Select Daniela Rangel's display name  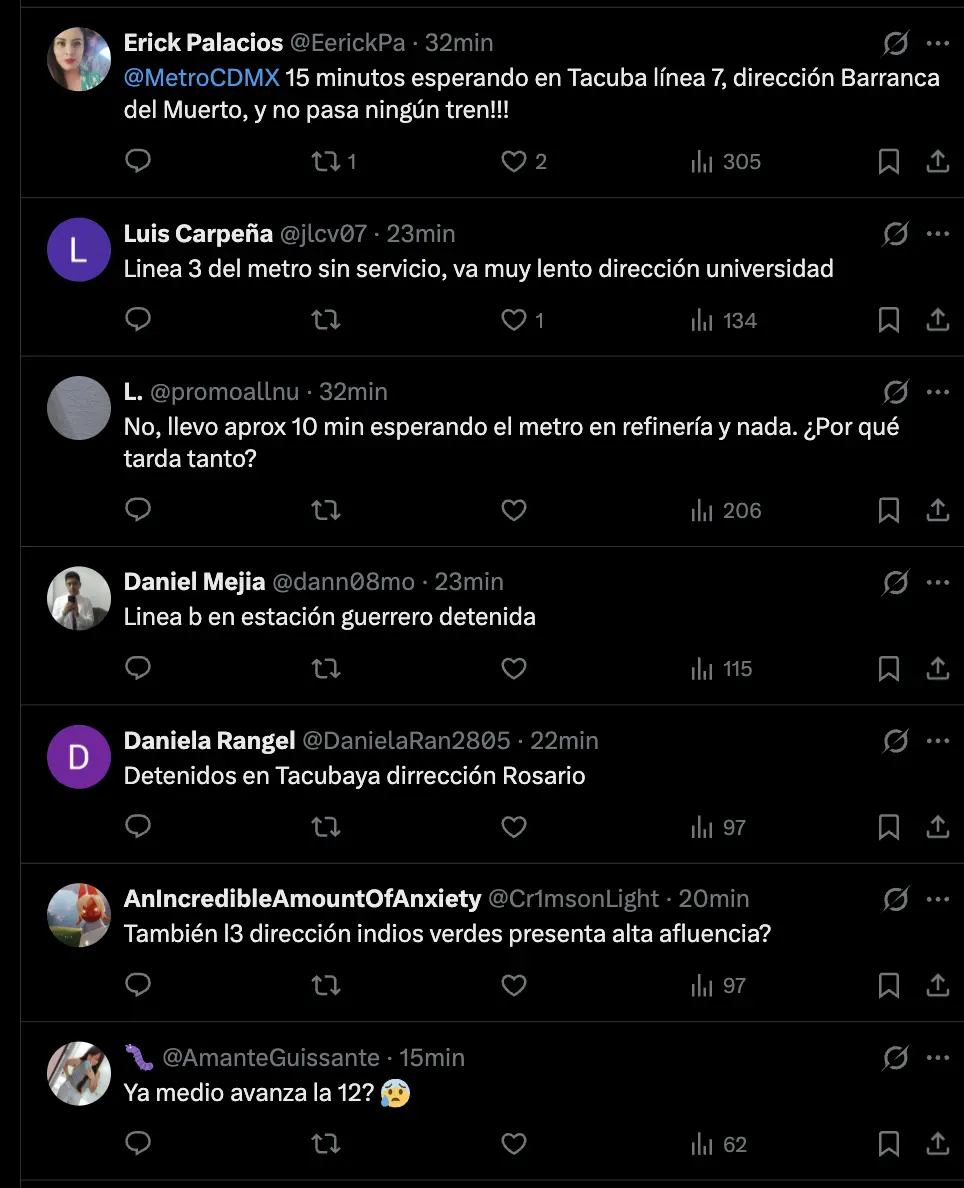(x=209, y=740)
